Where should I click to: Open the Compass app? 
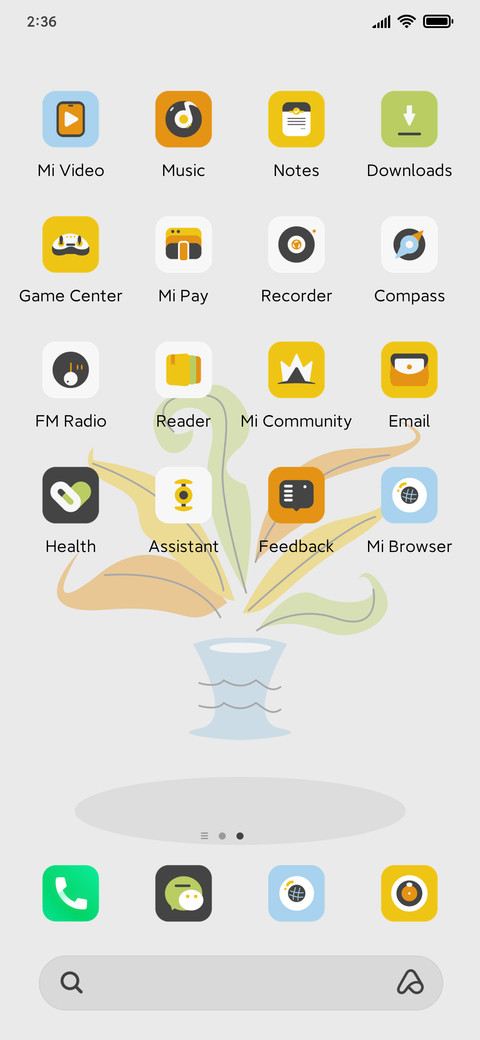pyautogui.click(x=409, y=245)
